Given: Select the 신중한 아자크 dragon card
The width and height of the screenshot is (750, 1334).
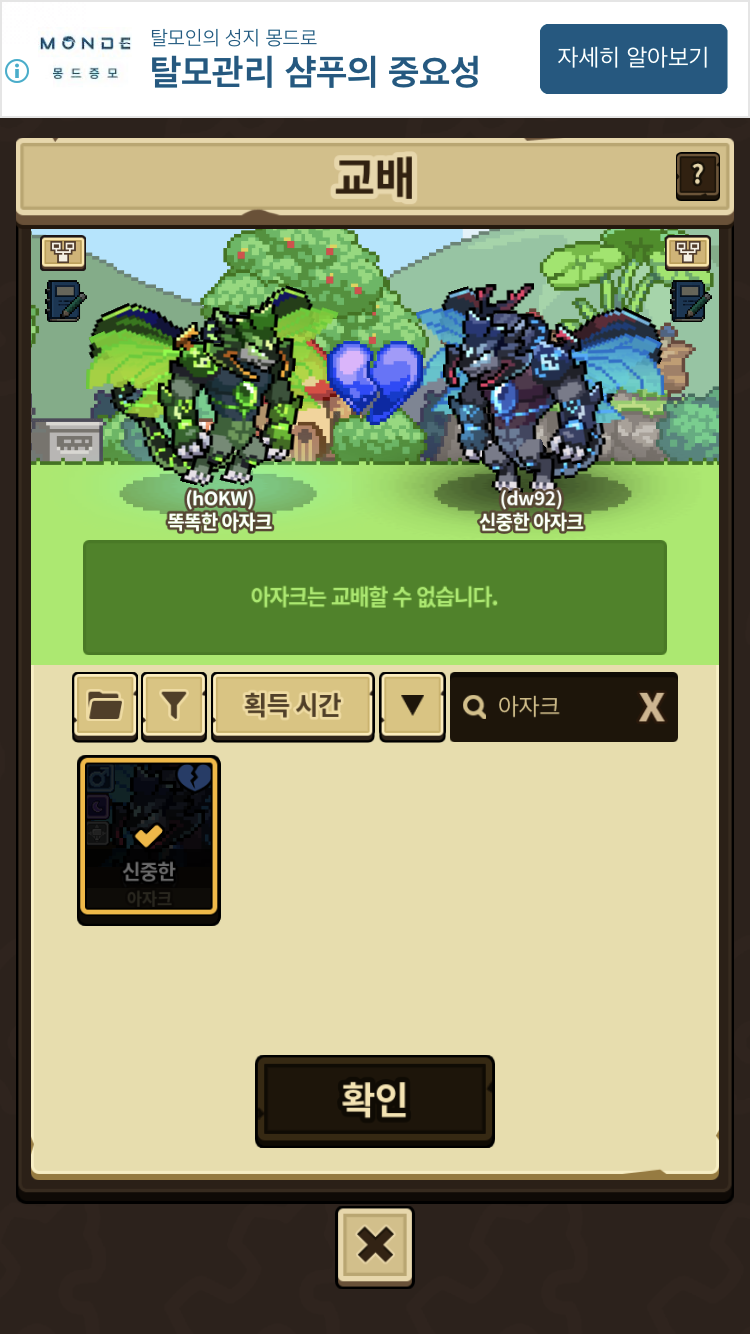Looking at the screenshot, I should click(x=149, y=838).
